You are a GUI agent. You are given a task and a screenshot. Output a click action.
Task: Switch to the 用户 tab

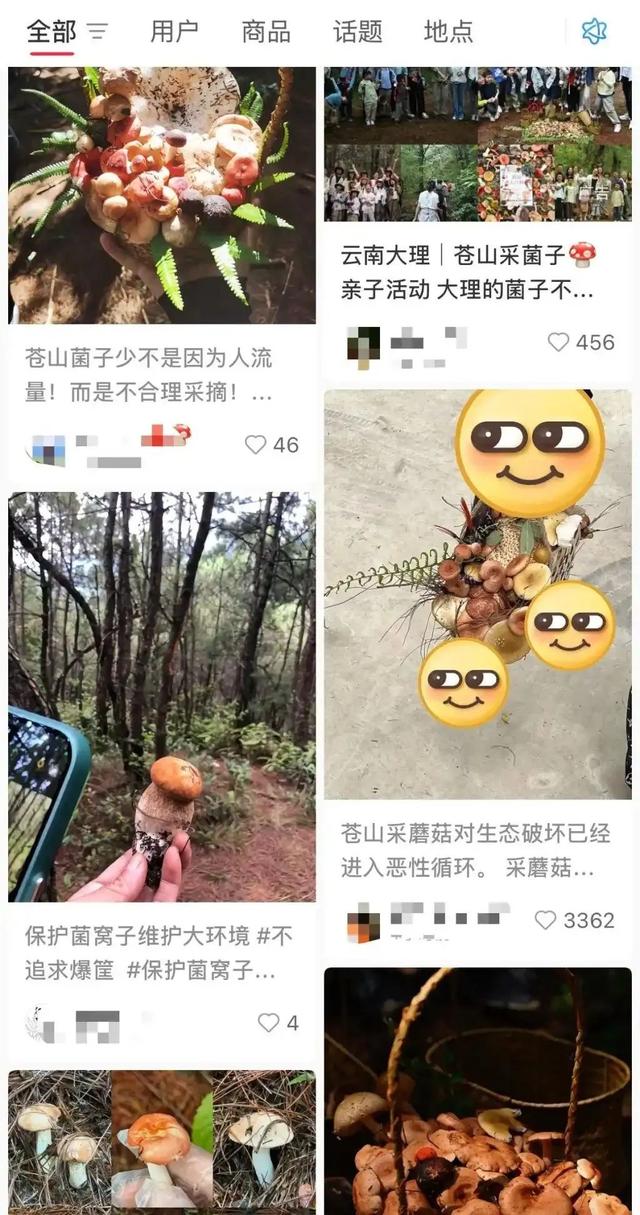174,31
